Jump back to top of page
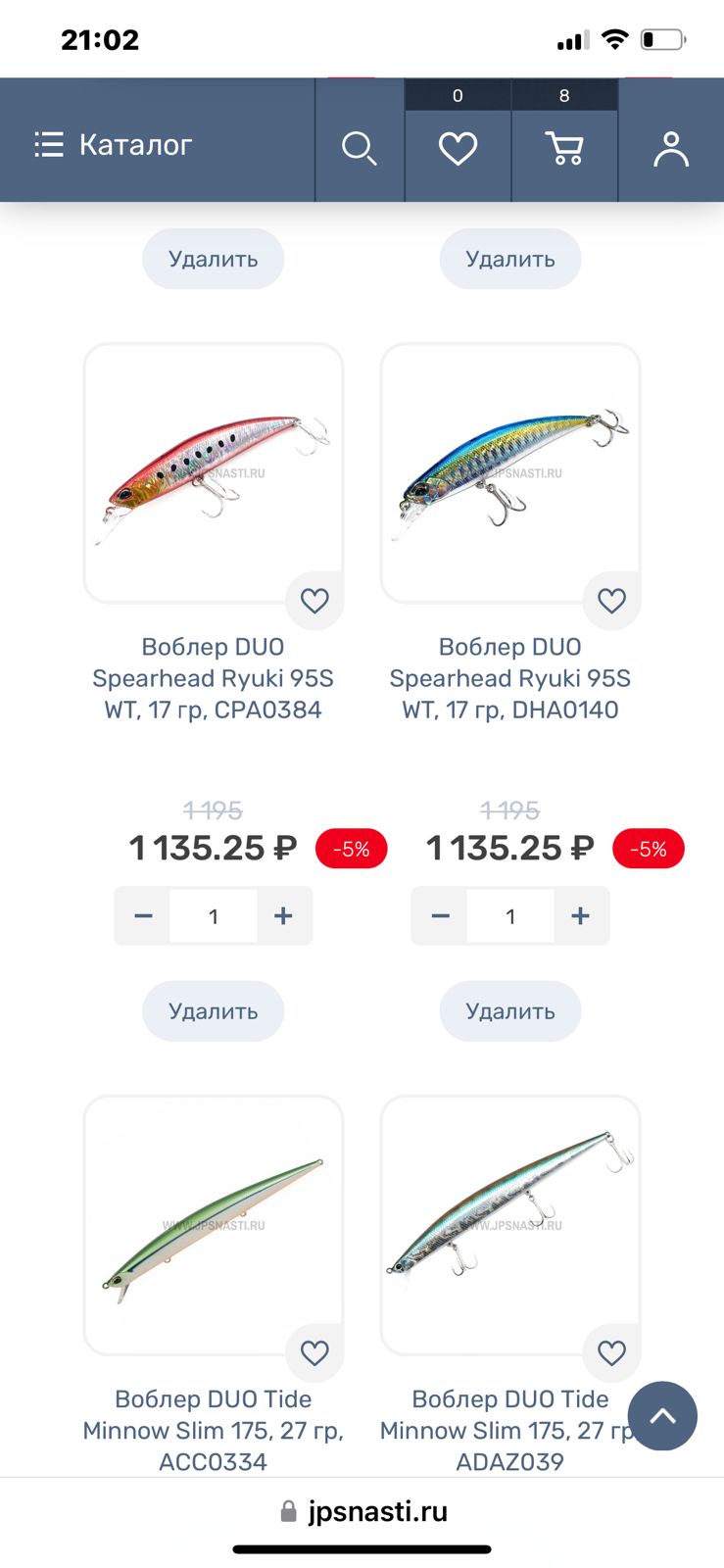Screen dimensions: 724x1568 tap(662, 1416)
